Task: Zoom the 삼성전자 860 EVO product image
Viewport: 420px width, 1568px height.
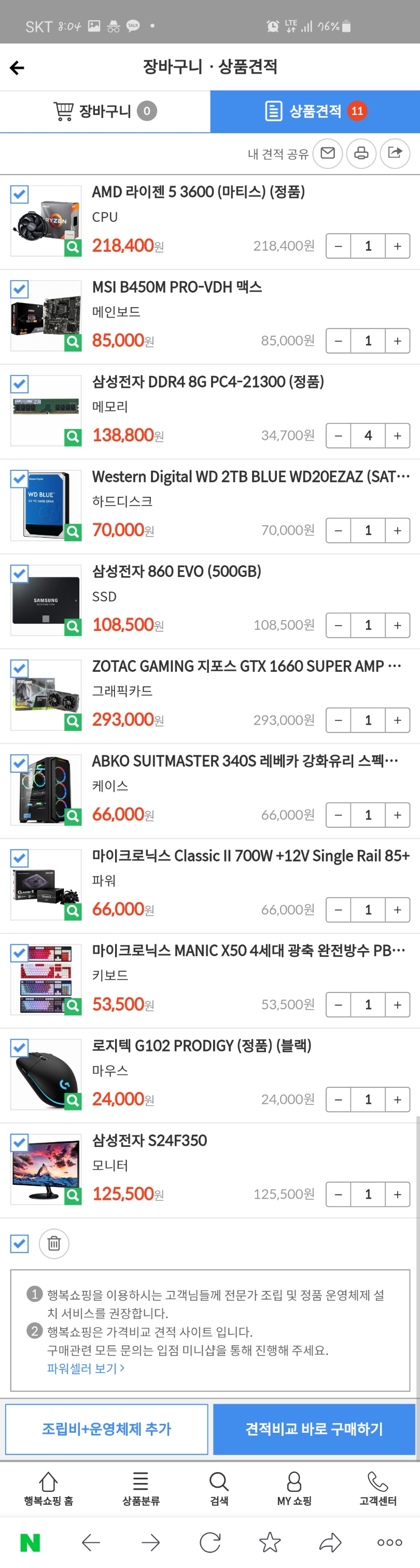Action: pyautogui.click(x=73, y=627)
